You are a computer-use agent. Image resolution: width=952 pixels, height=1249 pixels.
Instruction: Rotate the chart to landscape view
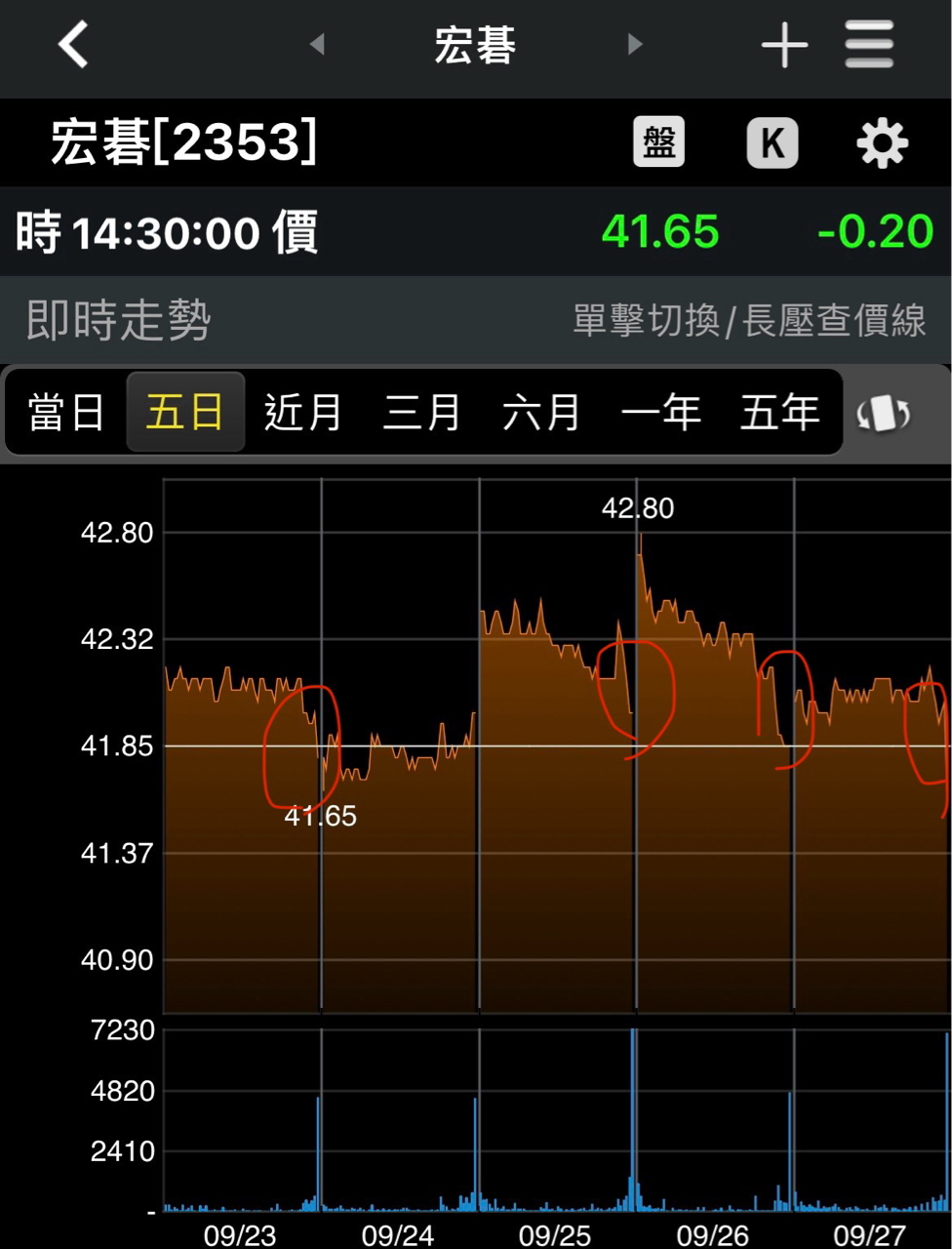coord(884,414)
